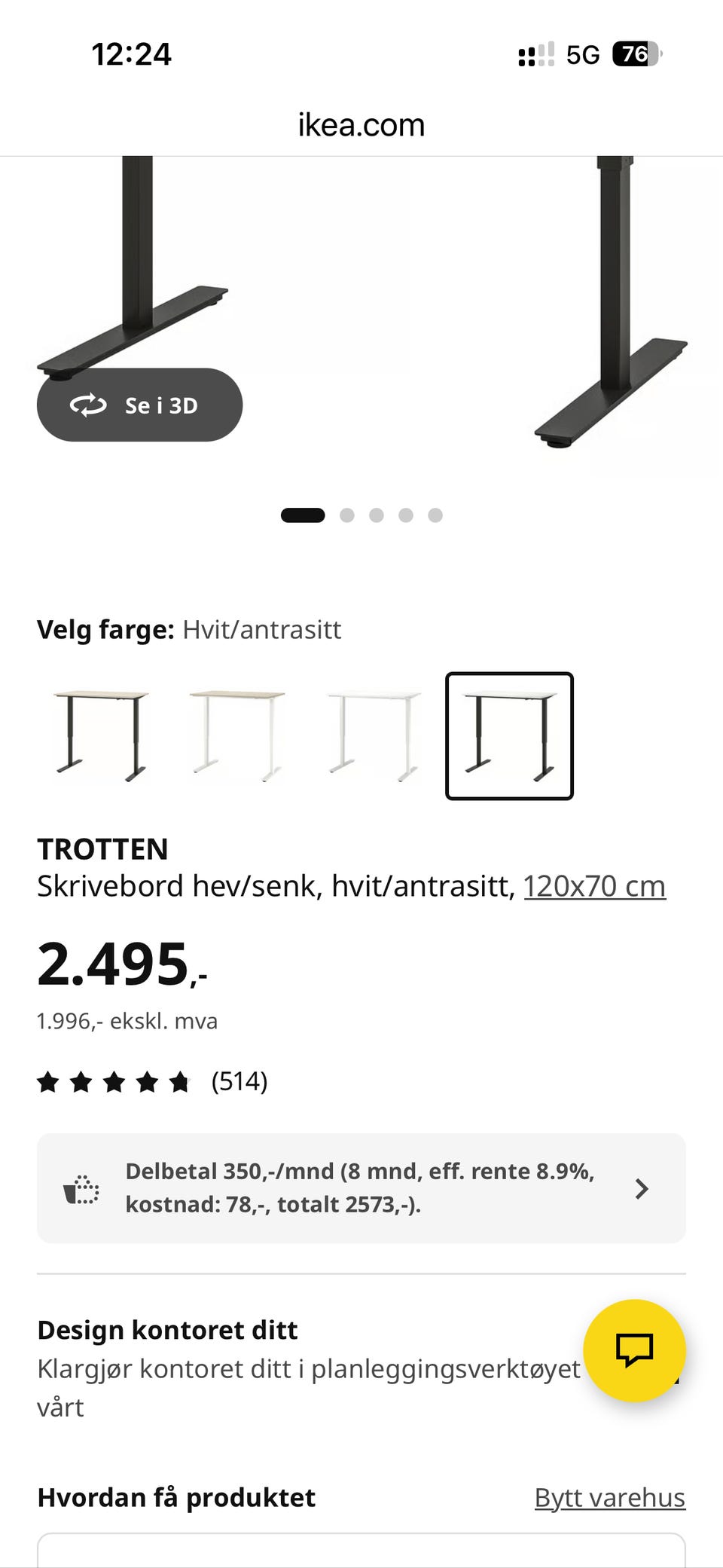Select the all-white desk color variant

click(x=373, y=732)
